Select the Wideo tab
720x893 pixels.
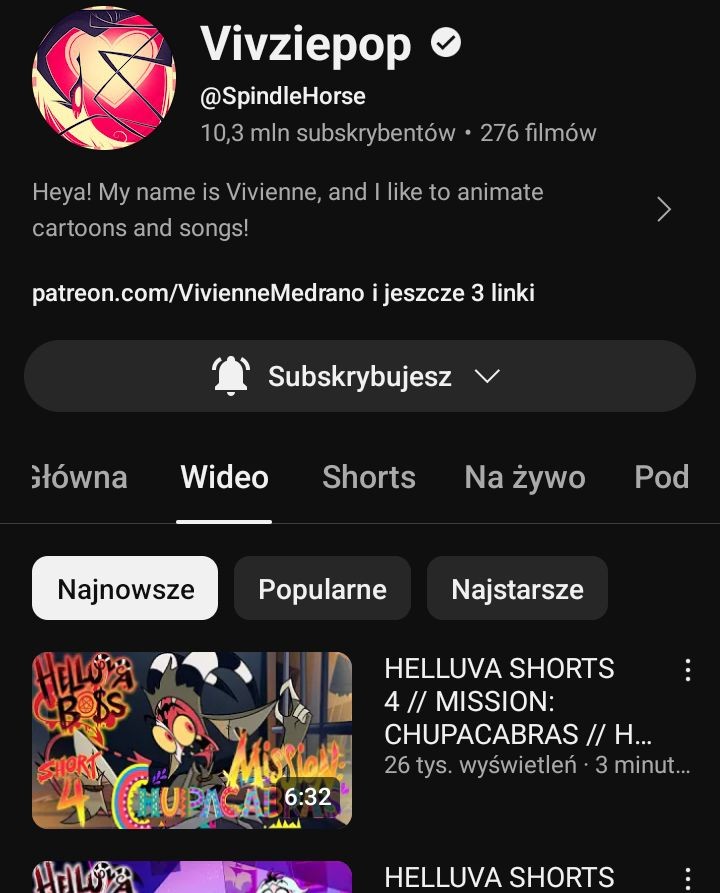coord(224,477)
